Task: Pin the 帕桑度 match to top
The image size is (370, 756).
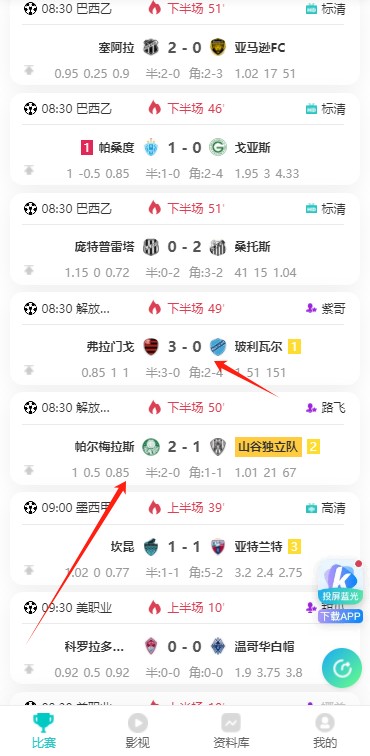Action: coord(29,170)
